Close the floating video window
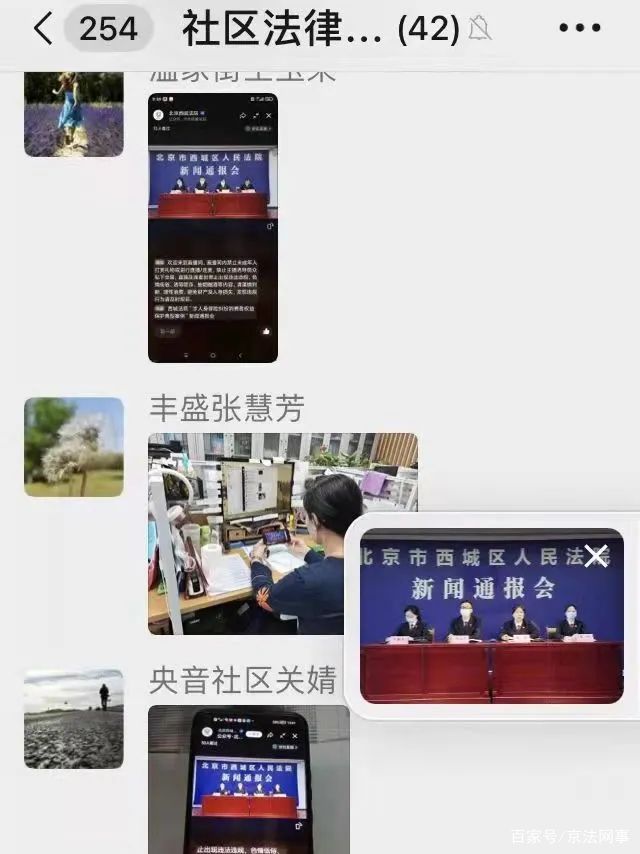This screenshot has width=640, height=854. tap(596, 557)
